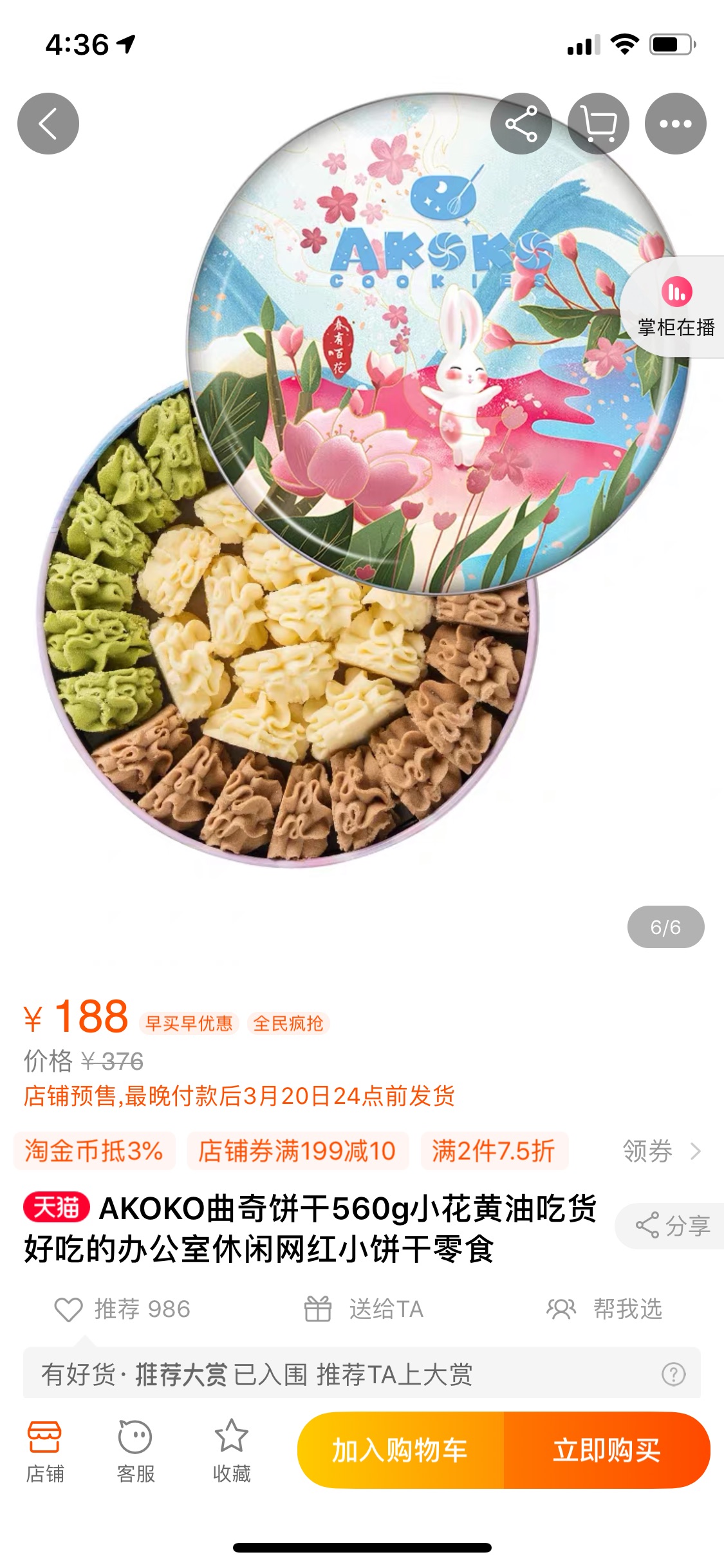Open the question mark help icon
The width and height of the screenshot is (724, 1568).
click(x=673, y=1374)
